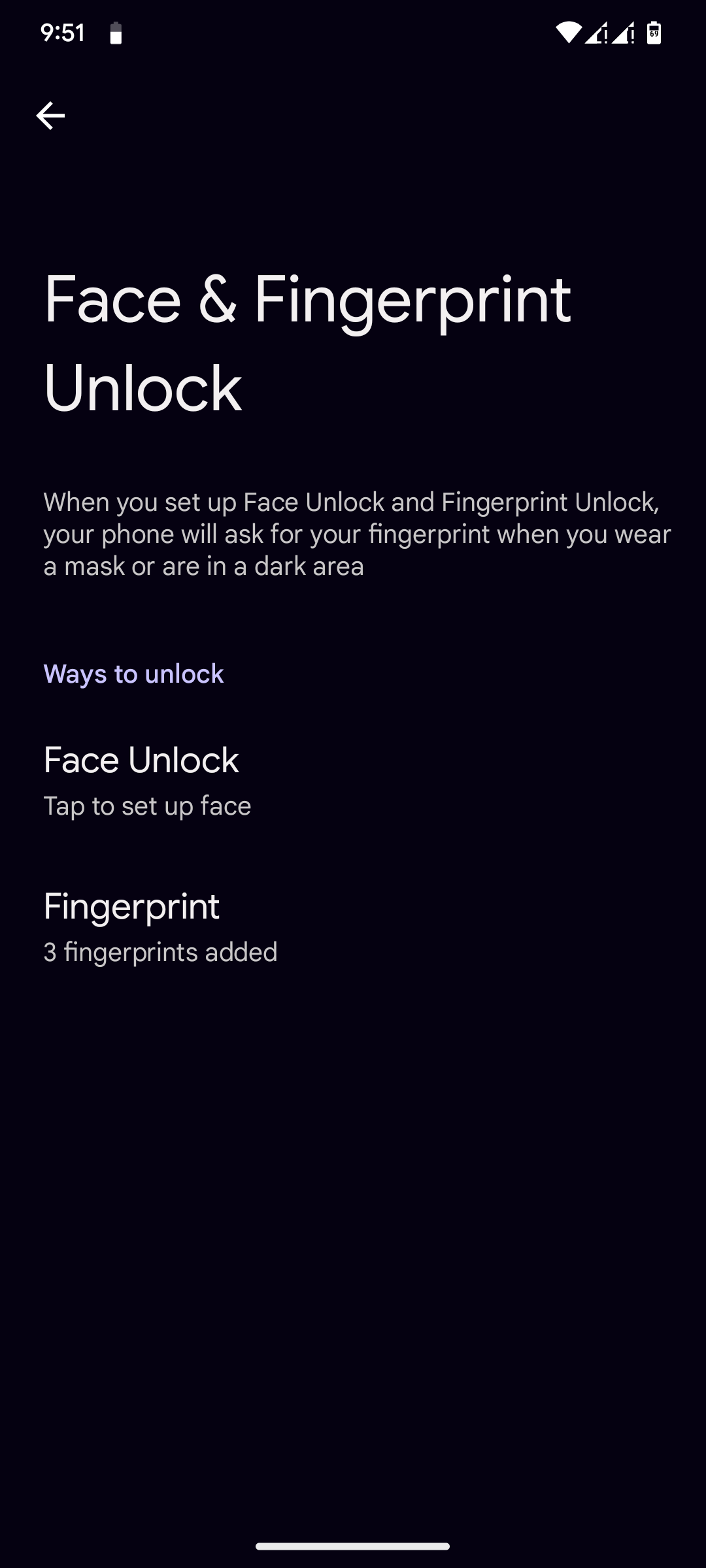This screenshot has width=706, height=1568.
Task: Go back using the arrow icon
Action: click(50, 116)
